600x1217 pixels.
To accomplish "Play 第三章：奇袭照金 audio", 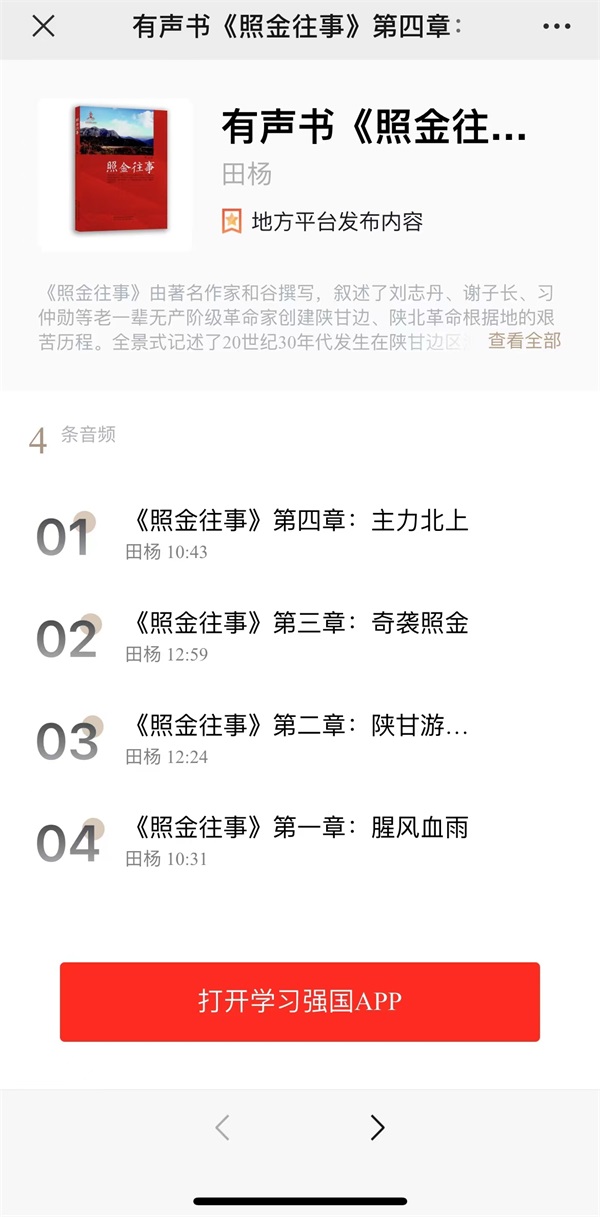I will (300, 638).
